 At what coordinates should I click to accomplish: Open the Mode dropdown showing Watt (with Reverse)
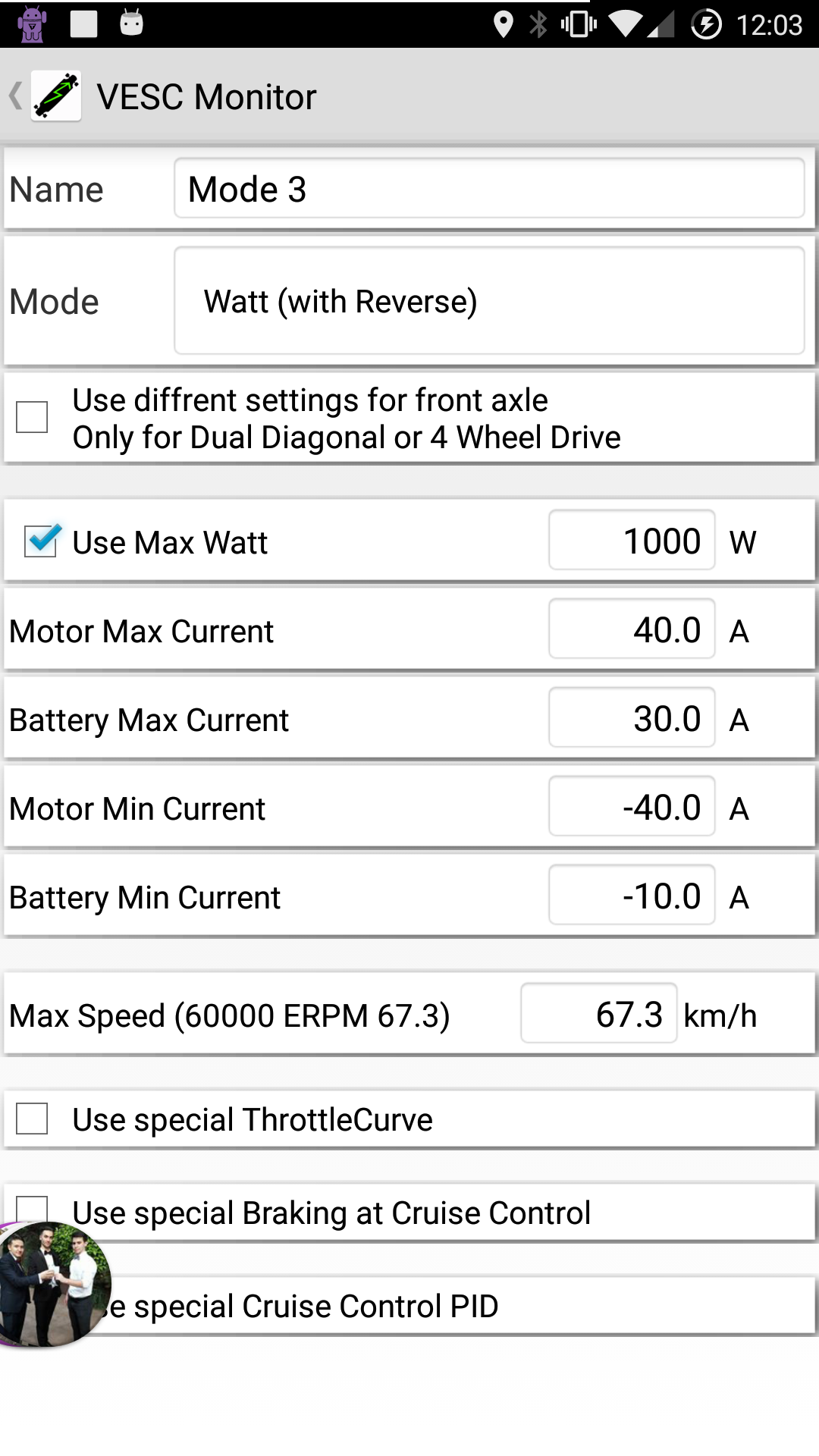coord(489,301)
